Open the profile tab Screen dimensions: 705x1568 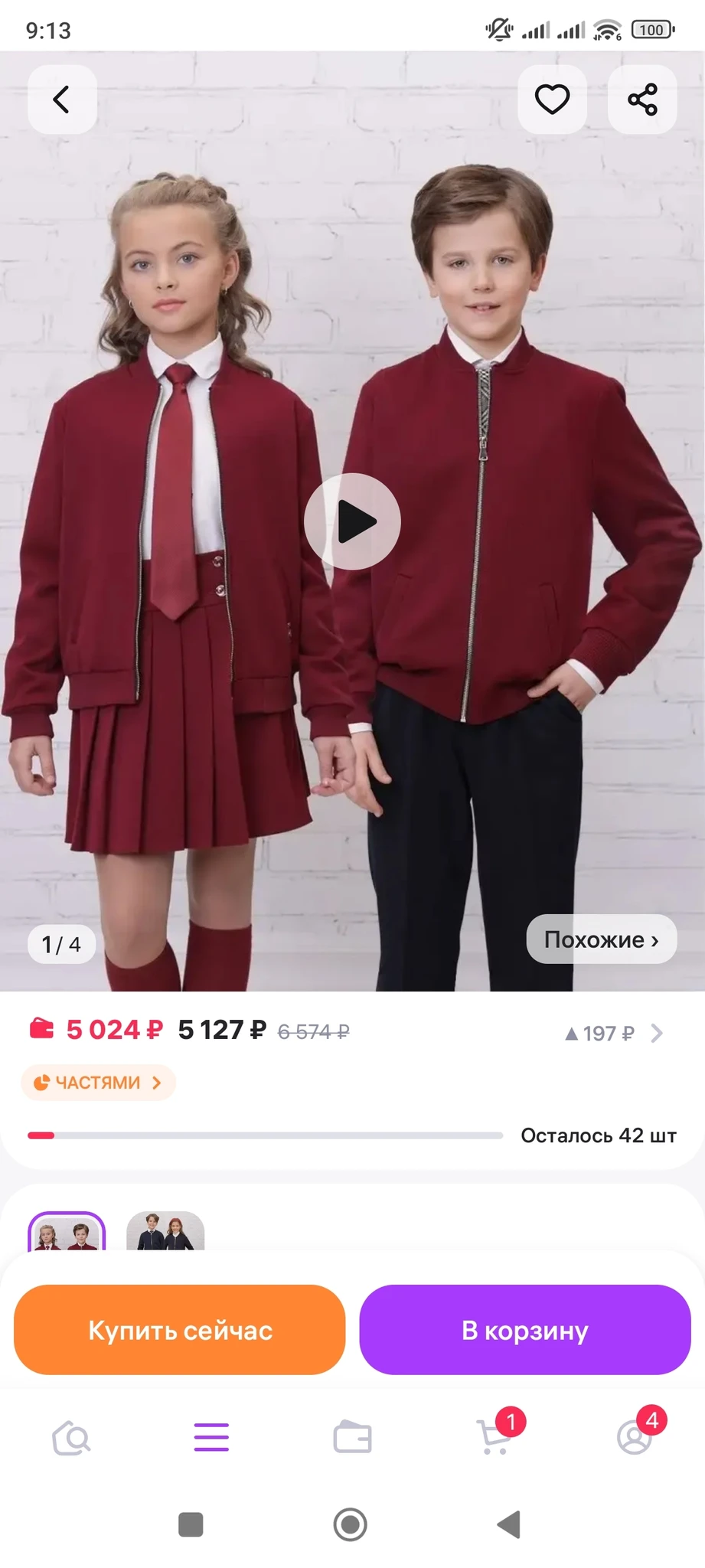(x=635, y=1438)
